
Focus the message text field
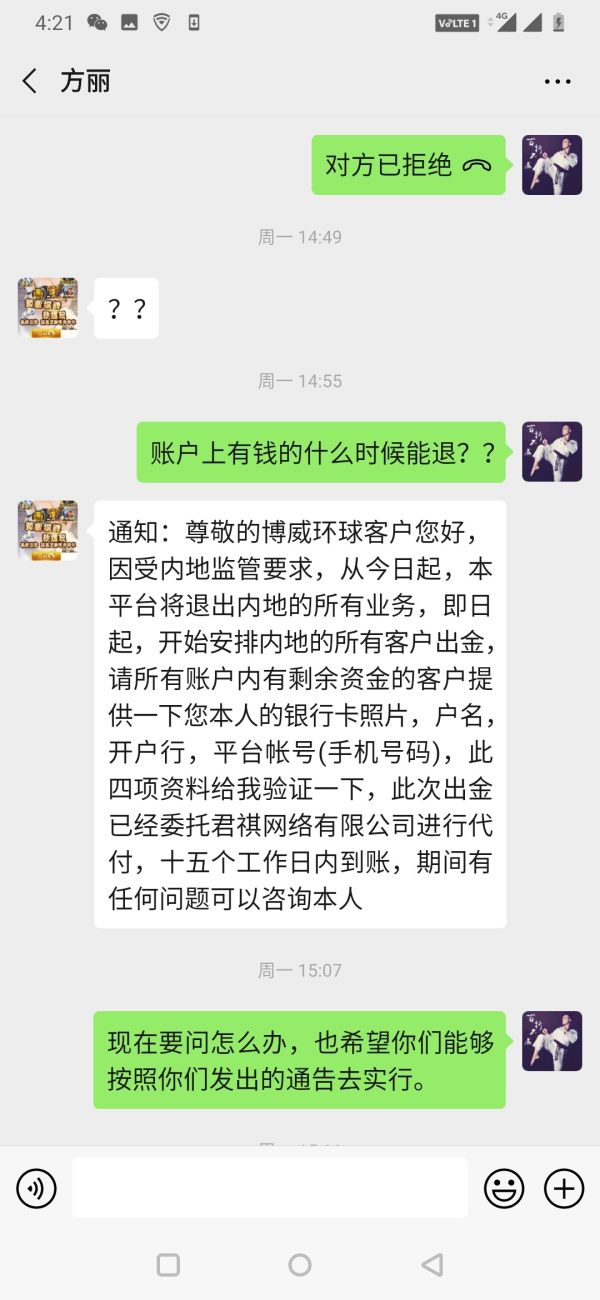coord(270,1188)
